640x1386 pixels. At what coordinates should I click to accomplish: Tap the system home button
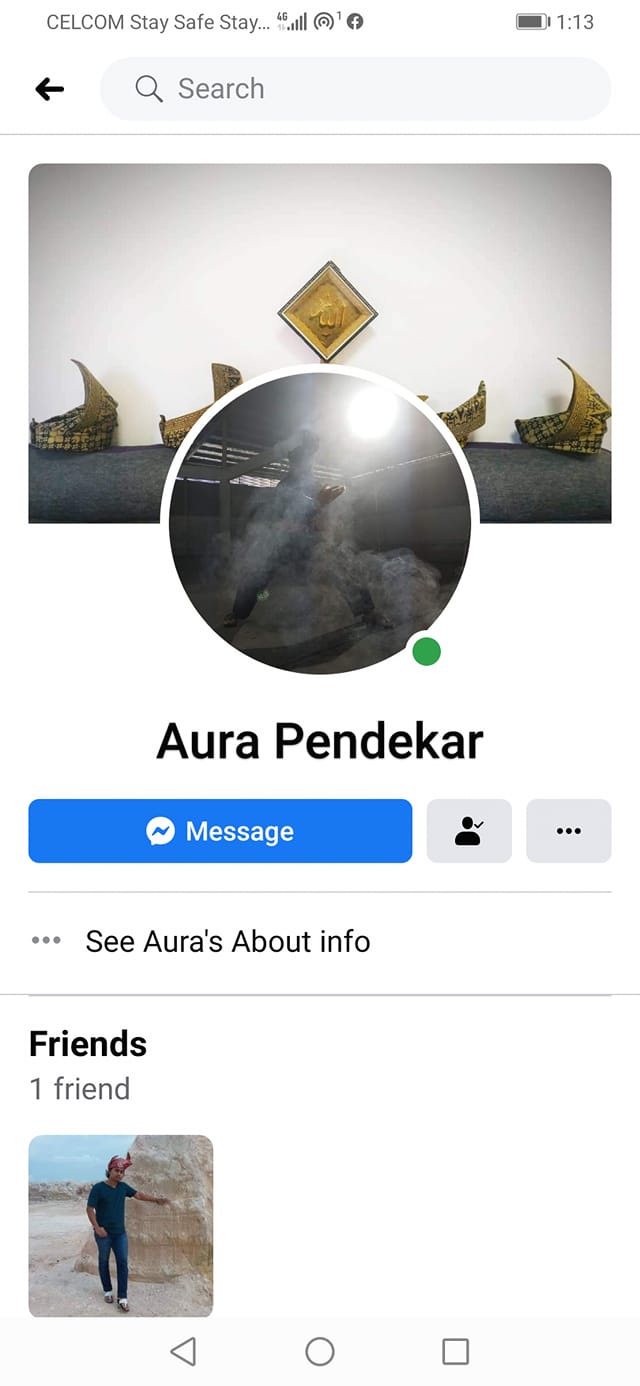(320, 1352)
